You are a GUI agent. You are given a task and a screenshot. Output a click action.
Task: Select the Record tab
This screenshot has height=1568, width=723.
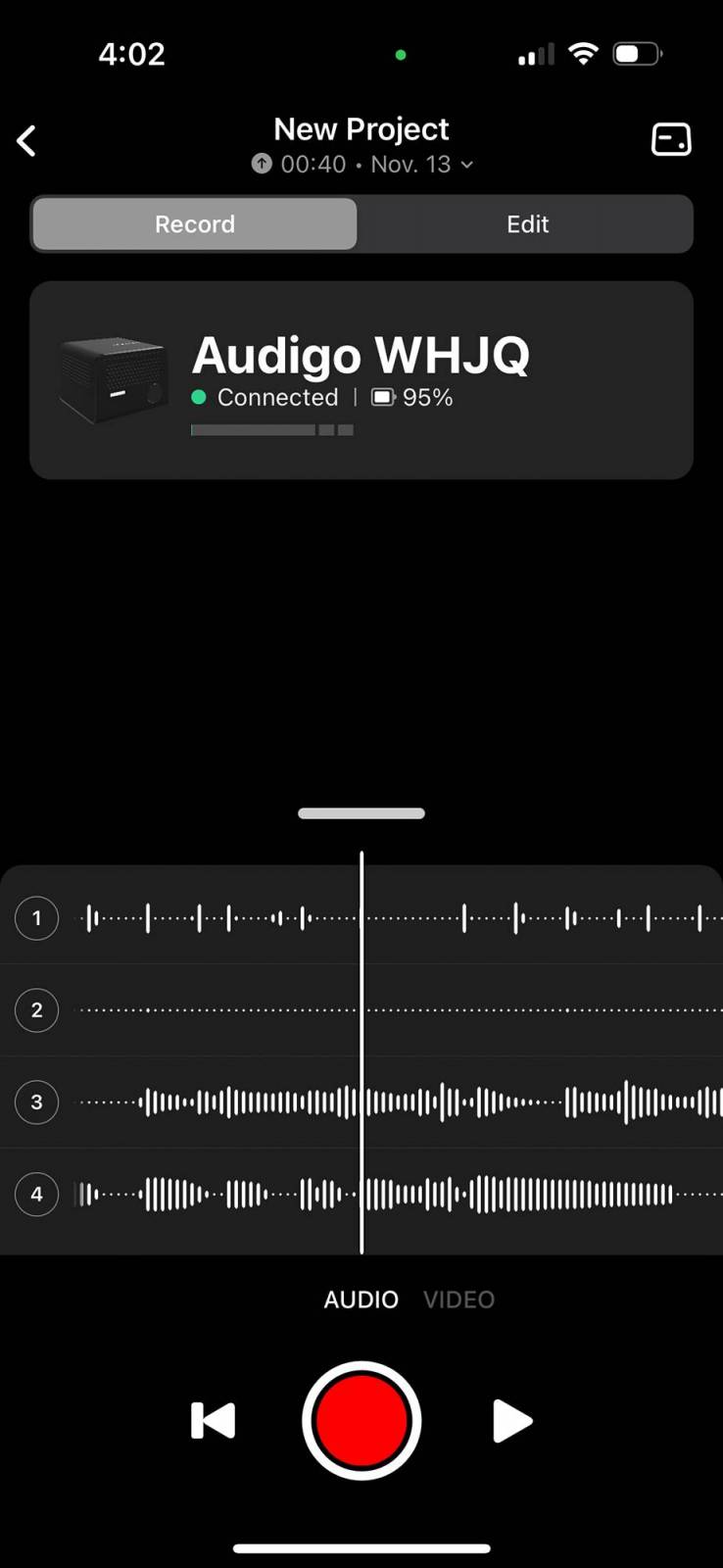coord(194,223)
